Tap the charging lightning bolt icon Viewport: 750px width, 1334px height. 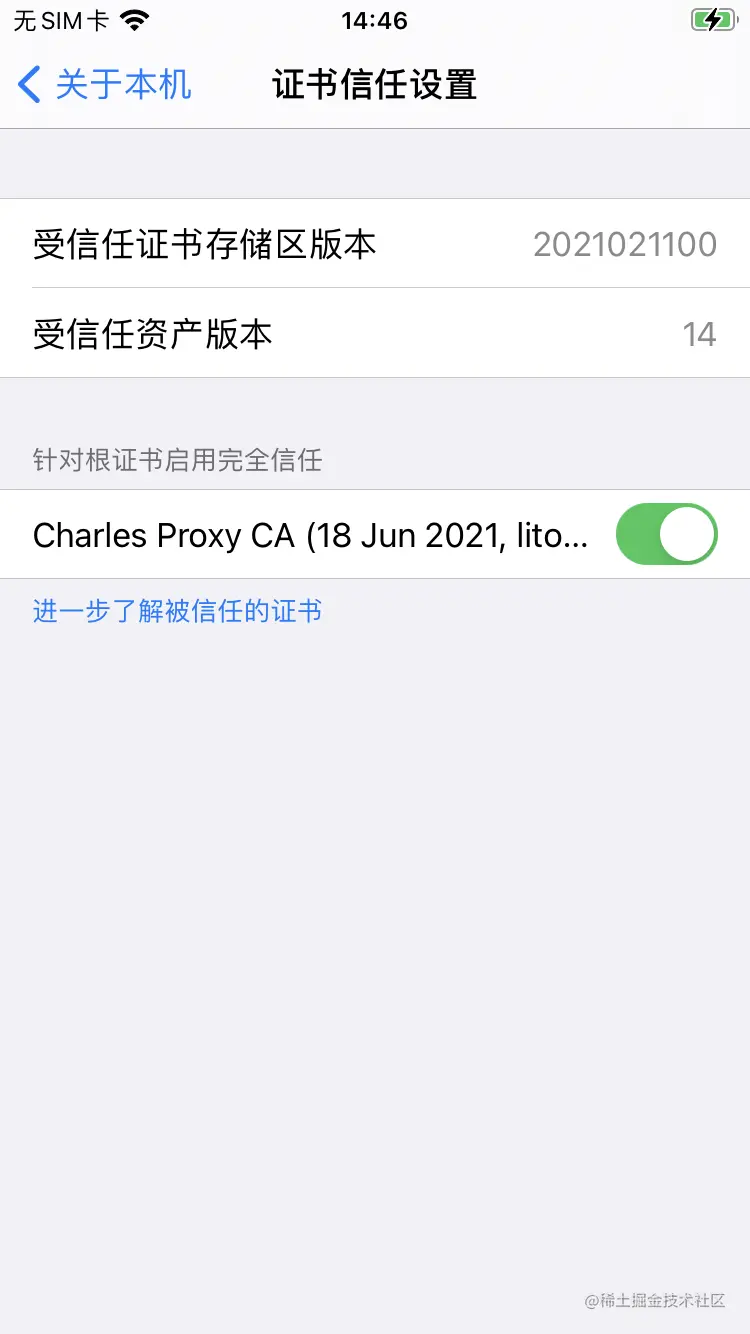(711, 19)
